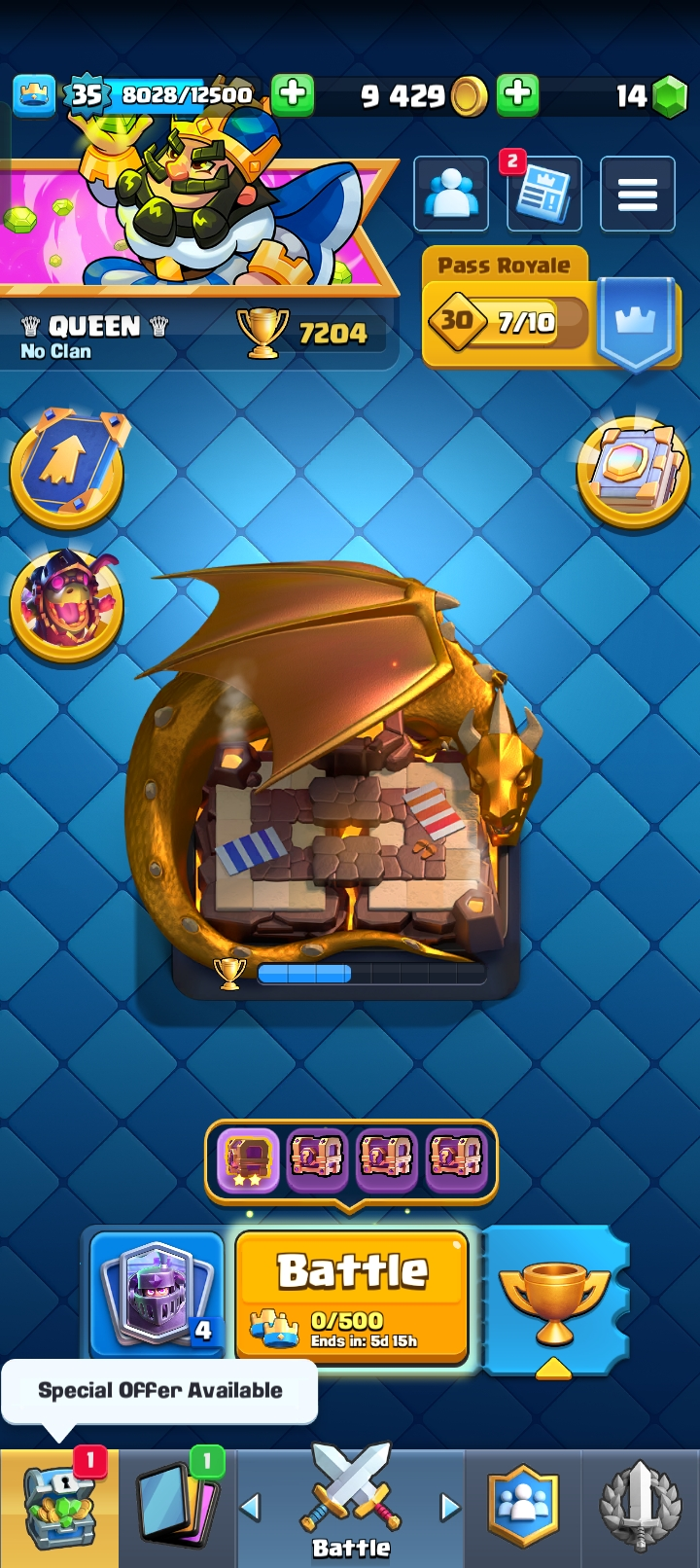Screen dimensions: 700x1568
Task: Tap the Special Offer Available bubble
Action: tap(159, 1390)
